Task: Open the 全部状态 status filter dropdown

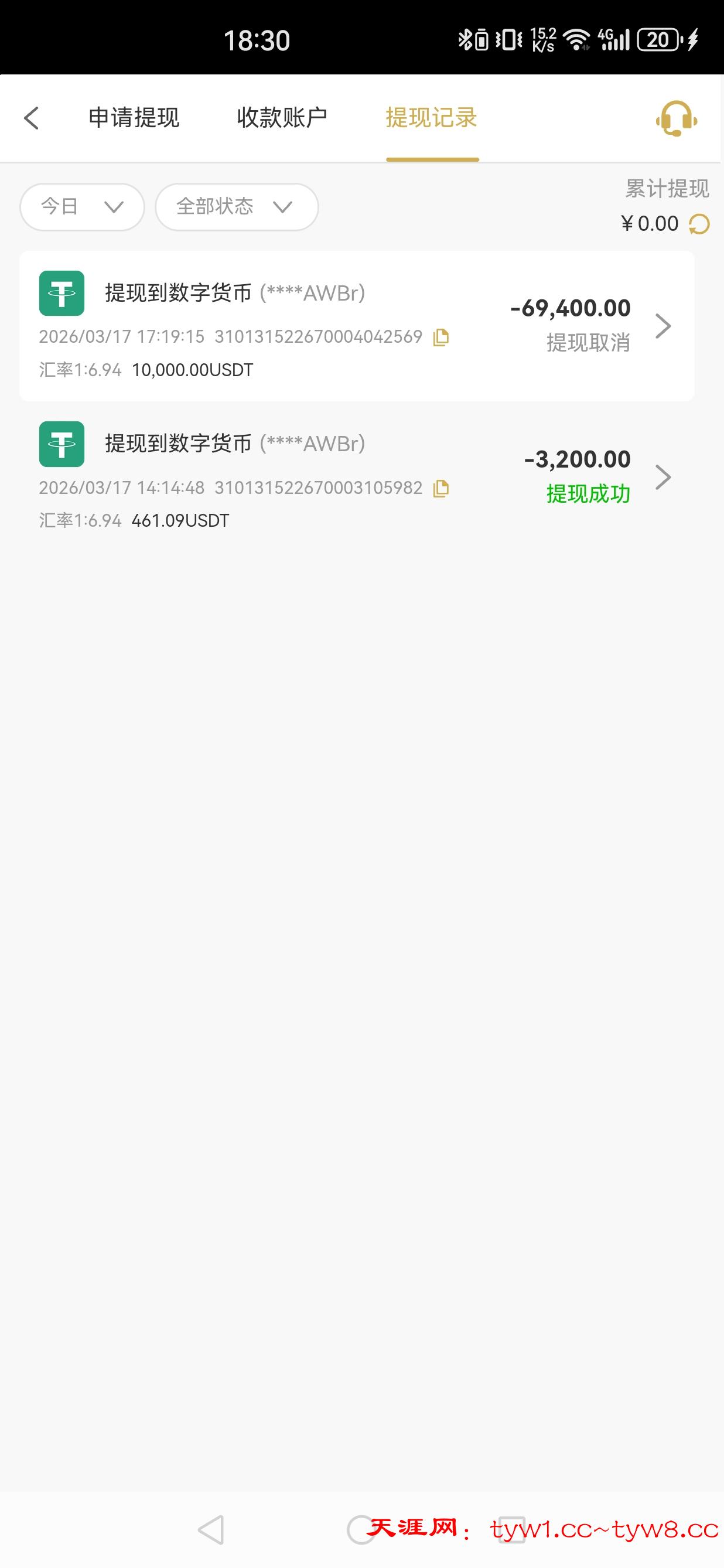Action: point(236,207)
